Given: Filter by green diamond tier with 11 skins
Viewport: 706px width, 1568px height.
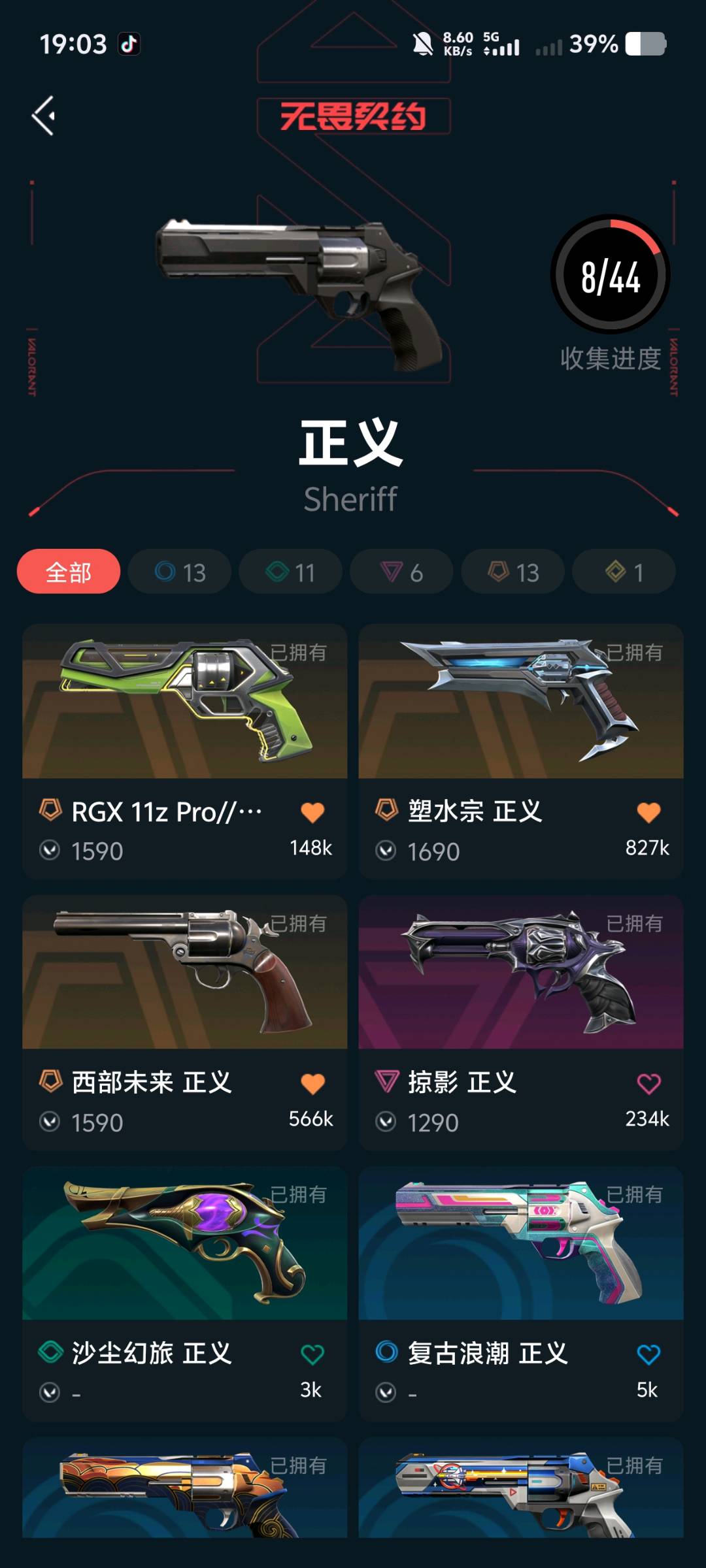Looking at the screenshot, I should pos(291,572).
